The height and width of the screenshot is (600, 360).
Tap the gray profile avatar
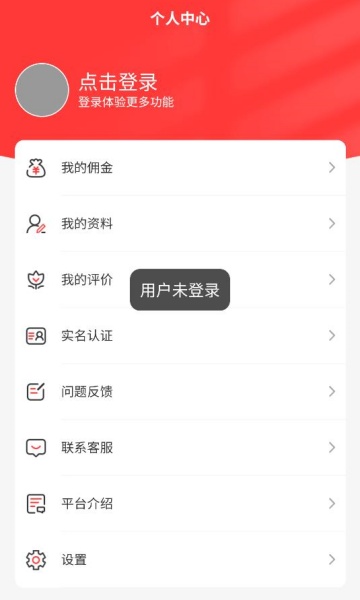tap(42, 90)
